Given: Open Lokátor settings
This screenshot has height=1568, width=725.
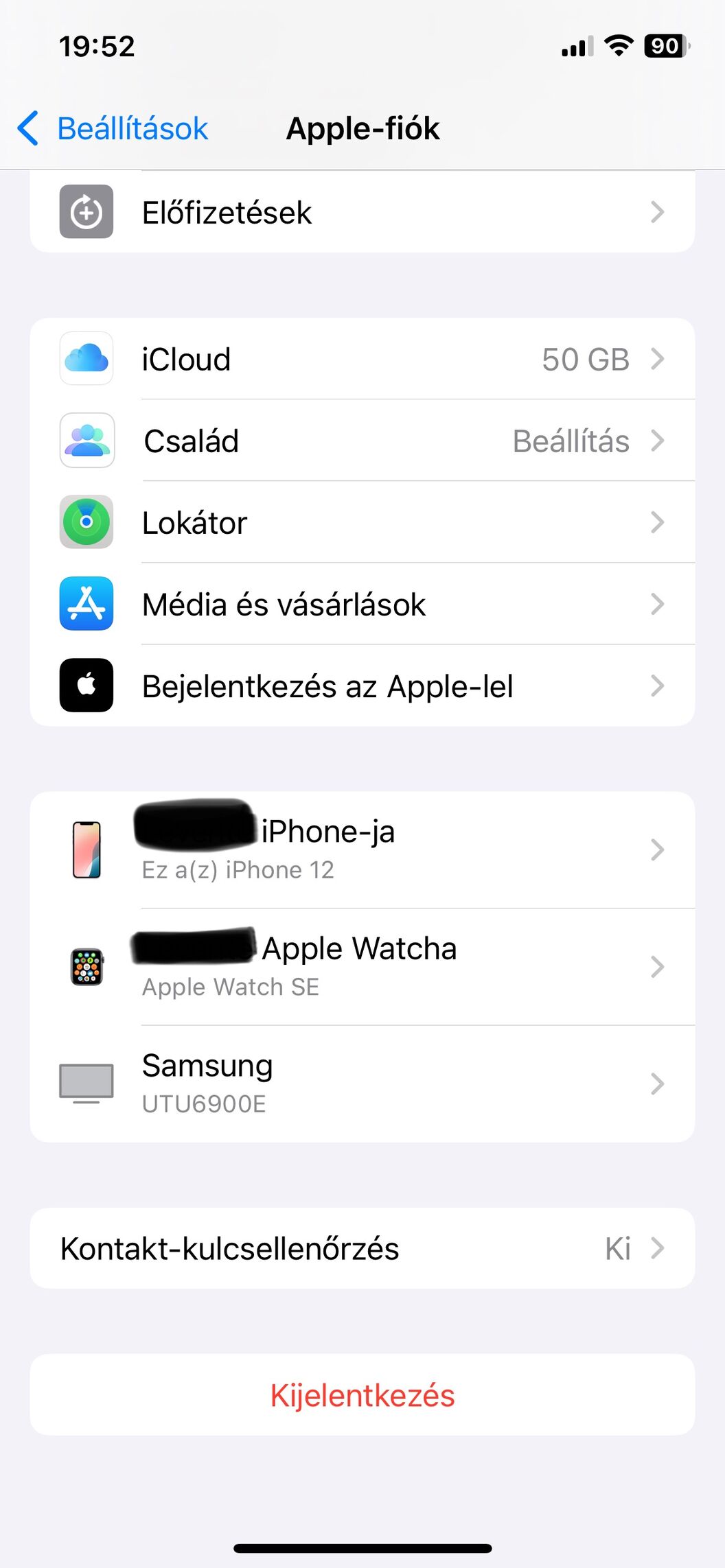Looking at the screenshot, I should [x=362, y=522].
